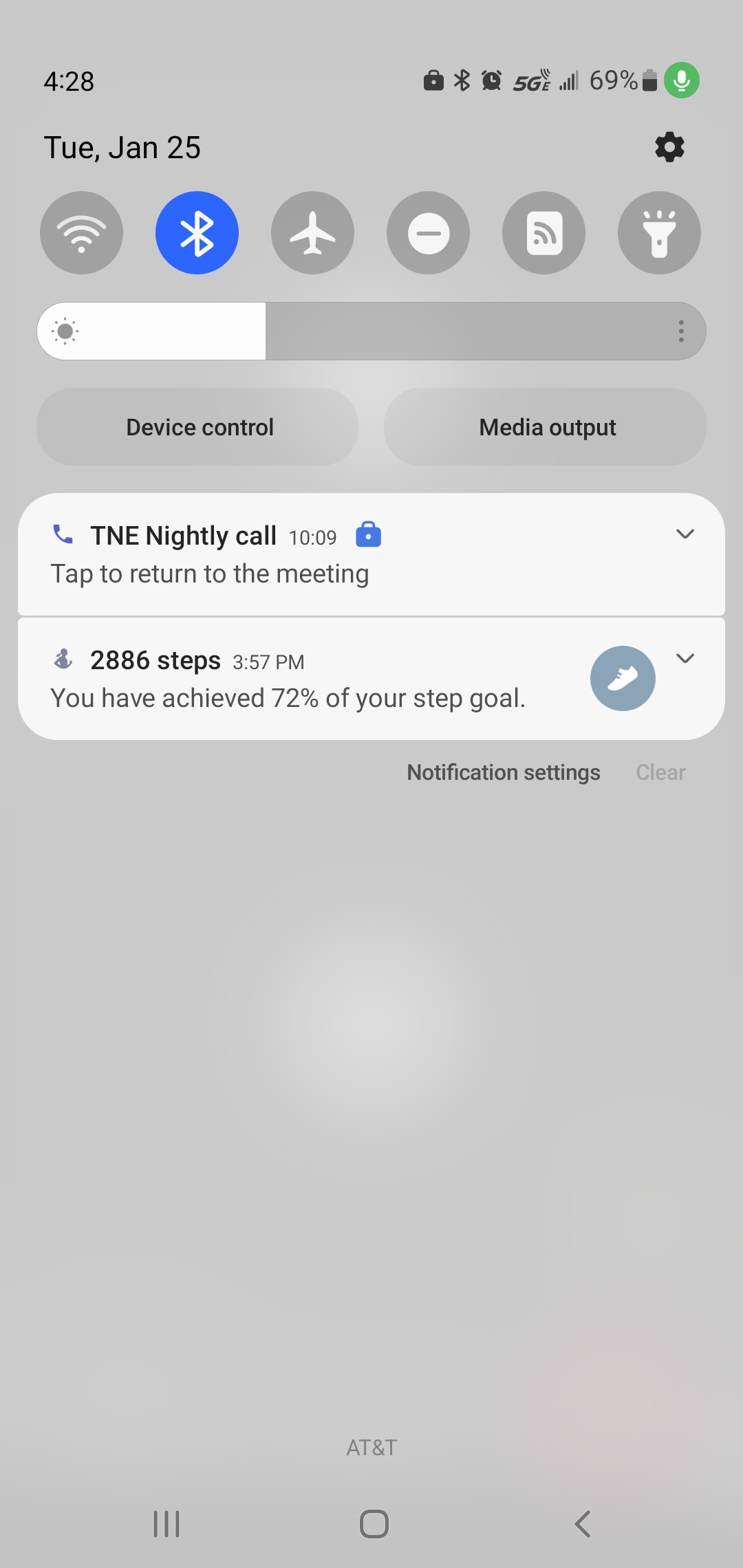Turn on Do Not Disturb
This screenshot has height=1568, width=743.
429,233
